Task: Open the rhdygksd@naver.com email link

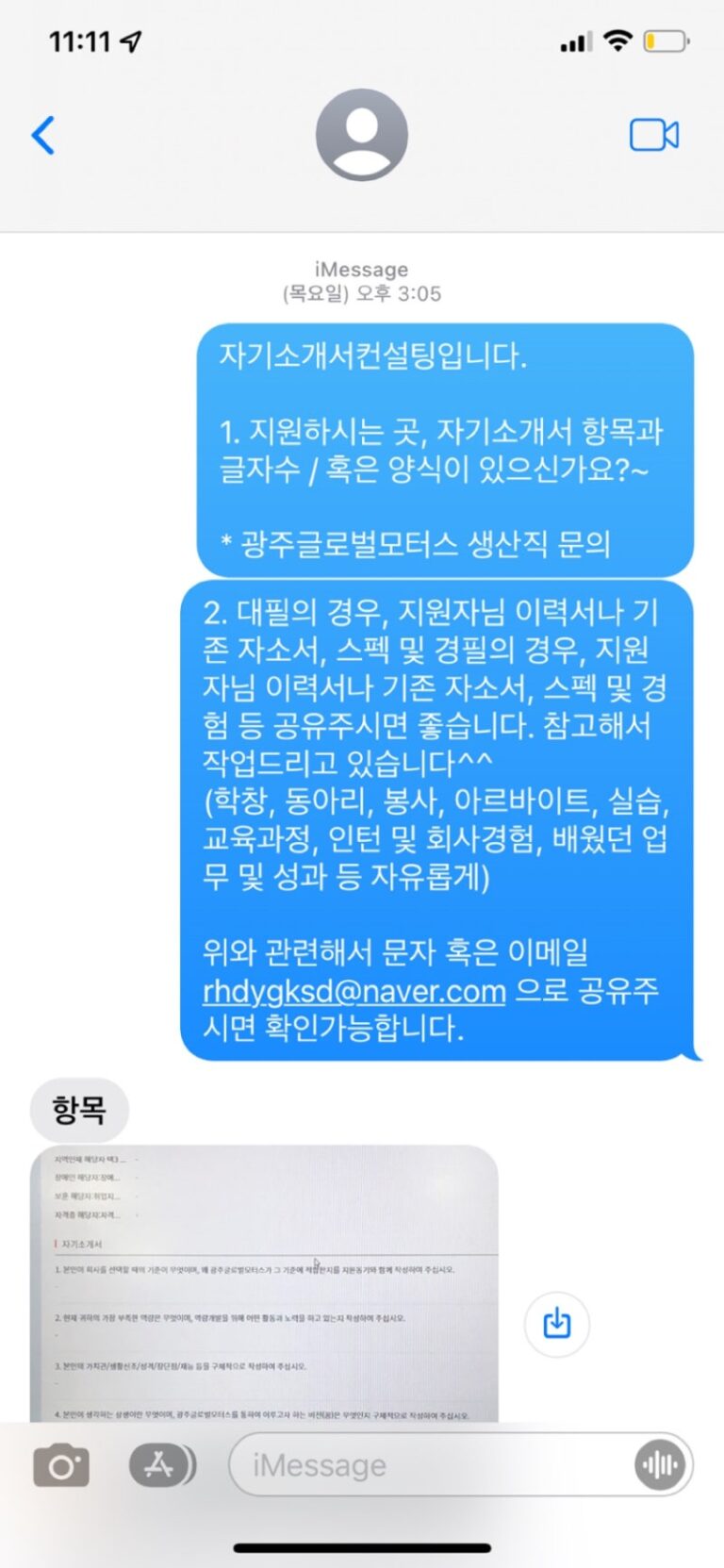Action: tap(354, 991)
